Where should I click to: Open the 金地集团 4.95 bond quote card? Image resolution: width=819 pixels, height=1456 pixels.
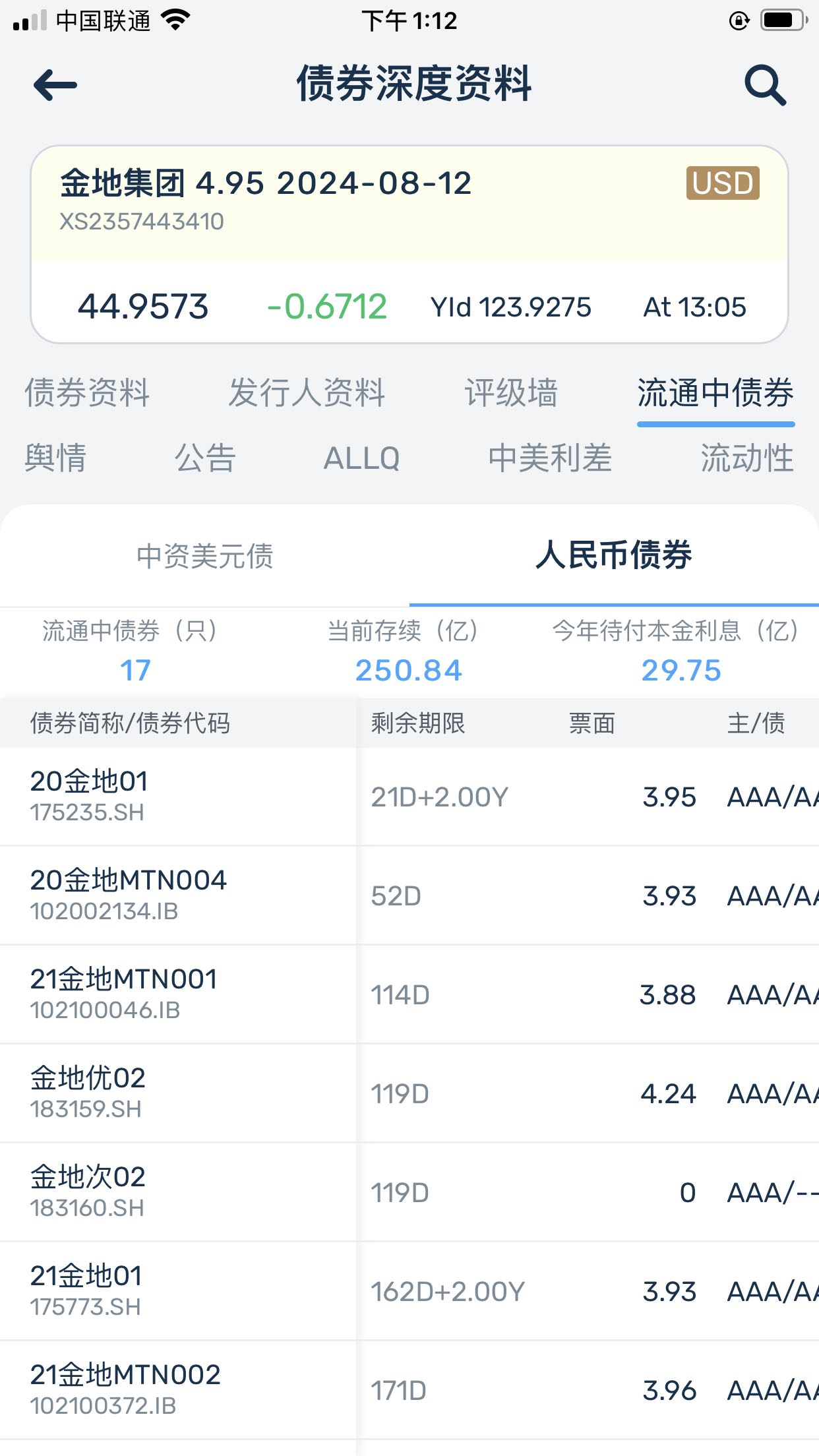coord(409,244)
